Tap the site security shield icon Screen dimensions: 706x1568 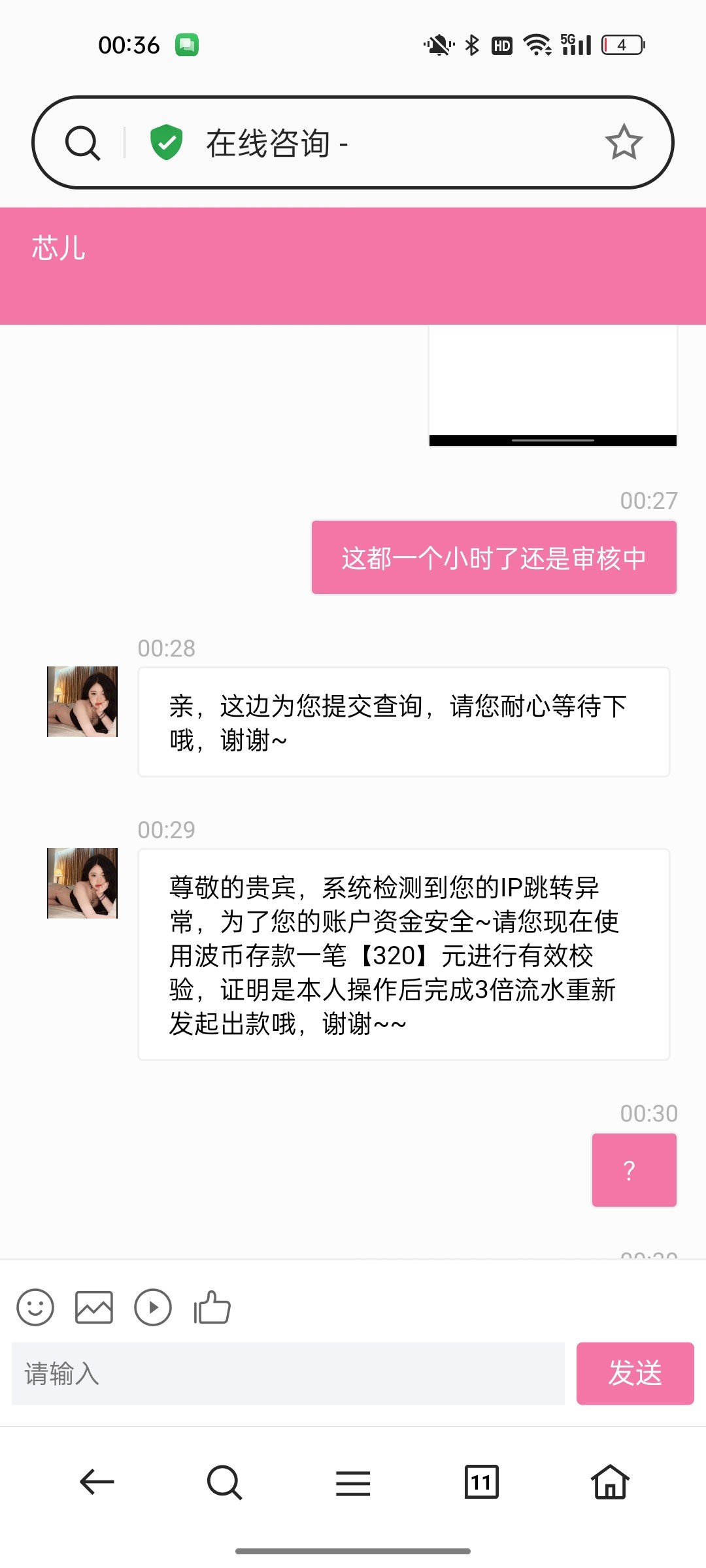166,142
